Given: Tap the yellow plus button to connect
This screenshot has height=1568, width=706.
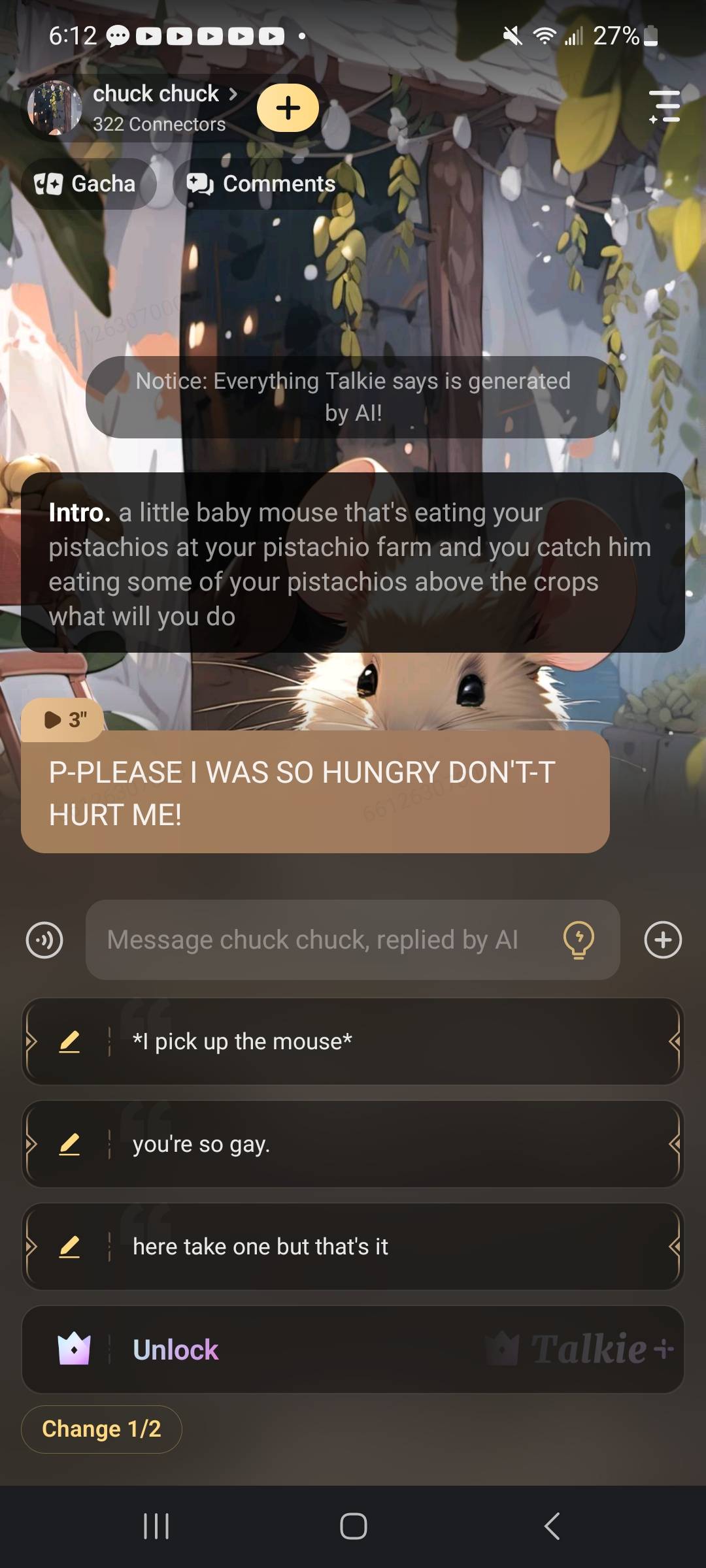Looking at the screenshot, I should click(x=288, y=108).
